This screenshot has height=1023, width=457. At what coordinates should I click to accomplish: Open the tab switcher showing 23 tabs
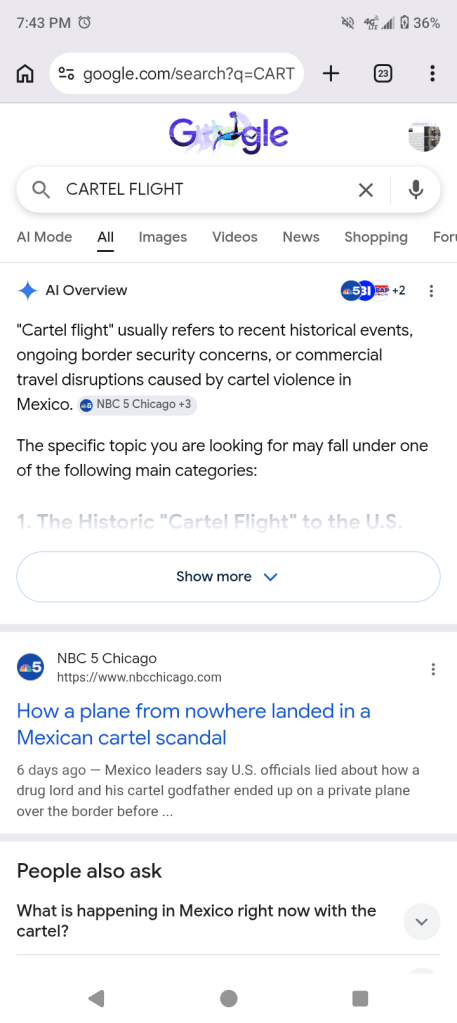point(383,74)
